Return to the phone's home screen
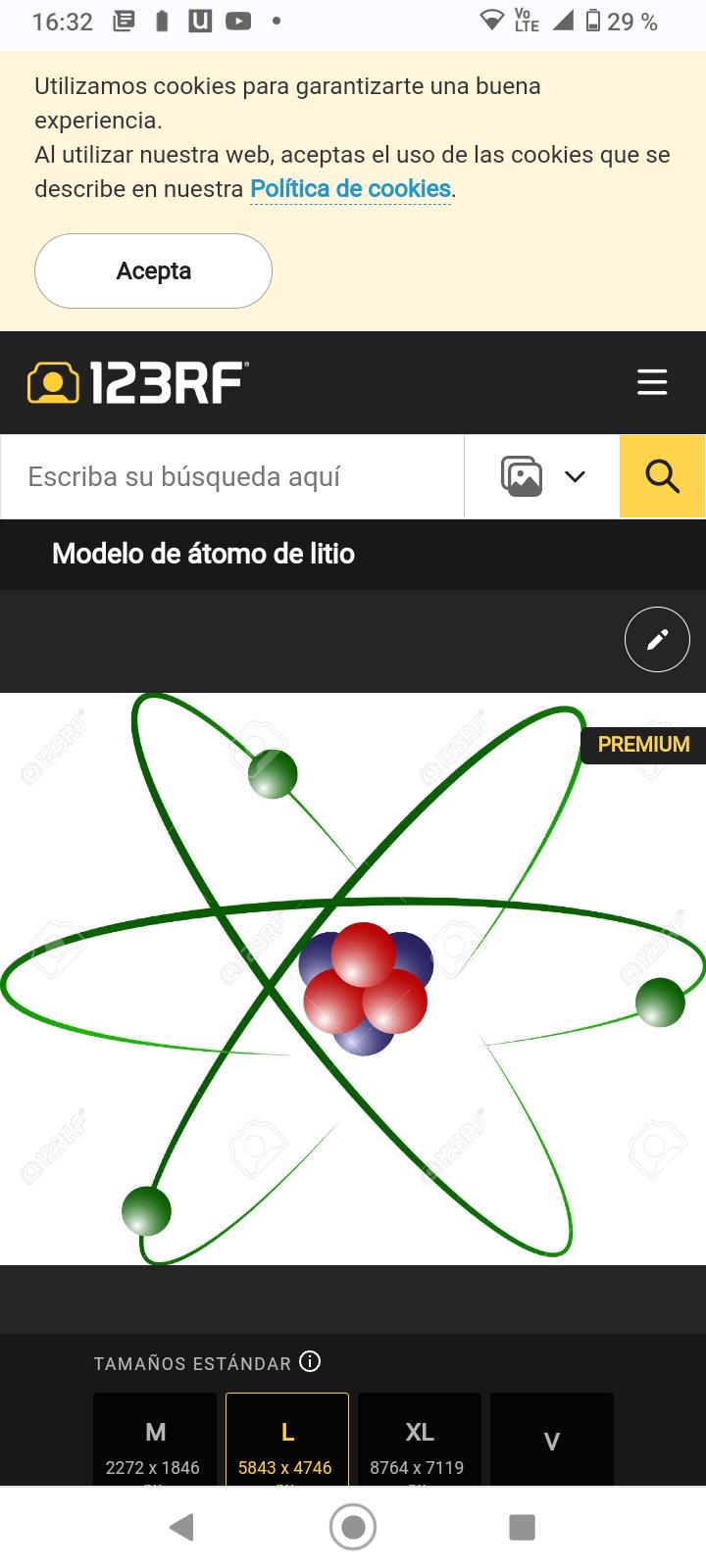The image size is (706, 1568). pyautogui.click(x=353, y=1527)
